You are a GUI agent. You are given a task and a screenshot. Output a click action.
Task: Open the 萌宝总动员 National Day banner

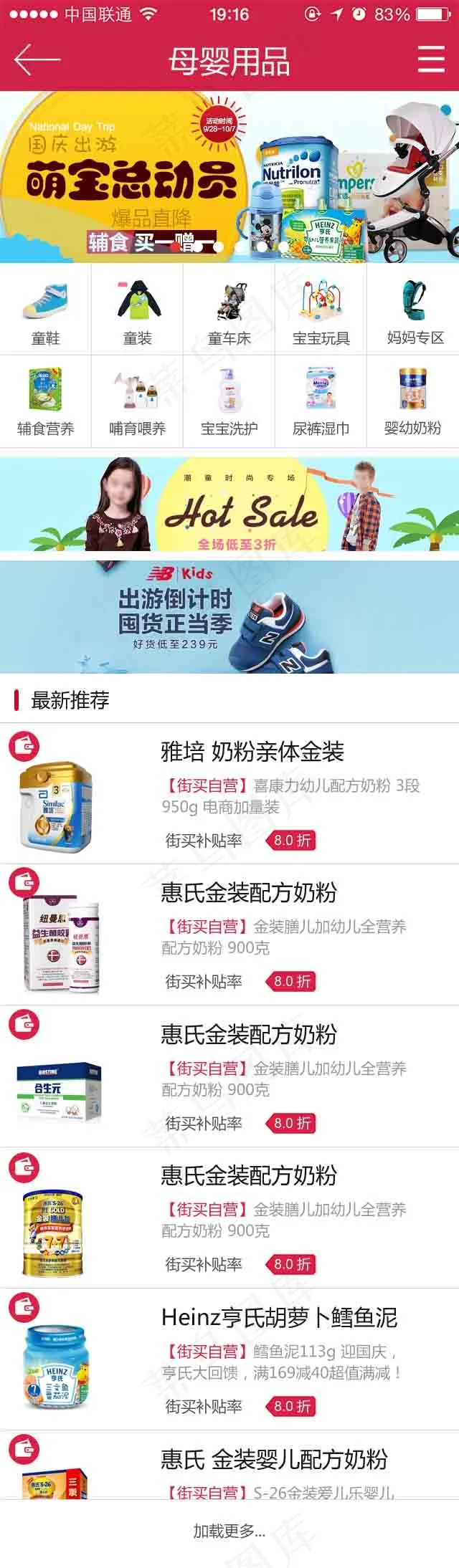pyautogui.click(x=229, y=176)
